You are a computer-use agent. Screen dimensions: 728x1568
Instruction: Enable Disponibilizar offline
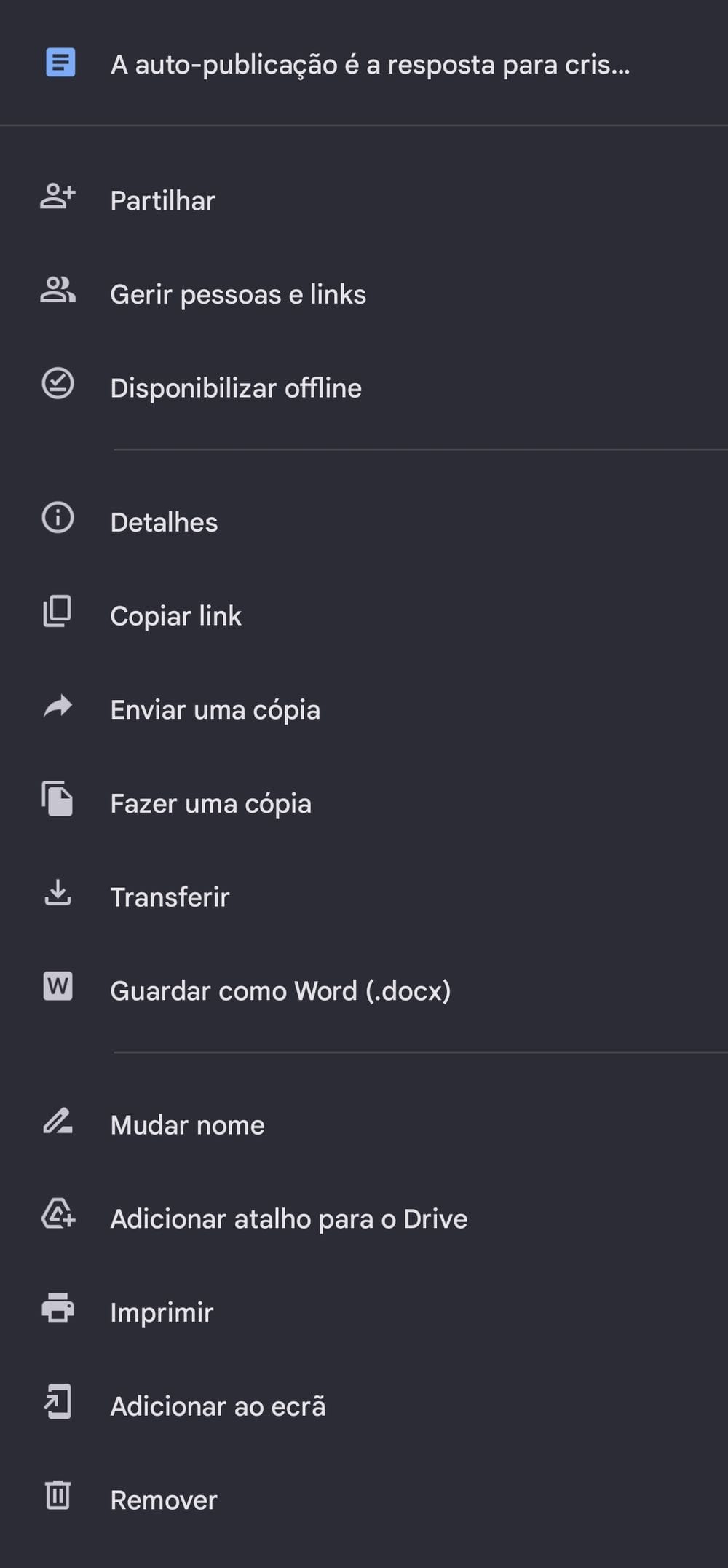[x=364, y=387]
